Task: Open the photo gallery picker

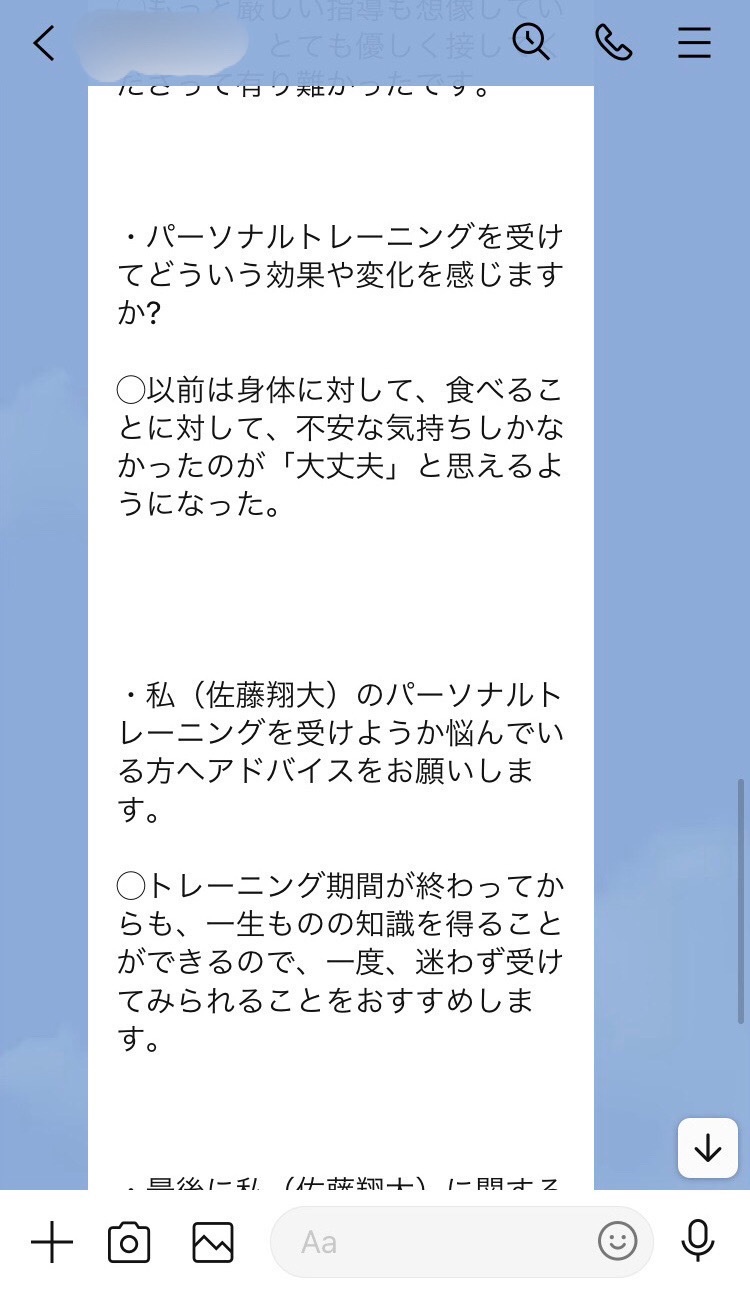Action: 213,1242
